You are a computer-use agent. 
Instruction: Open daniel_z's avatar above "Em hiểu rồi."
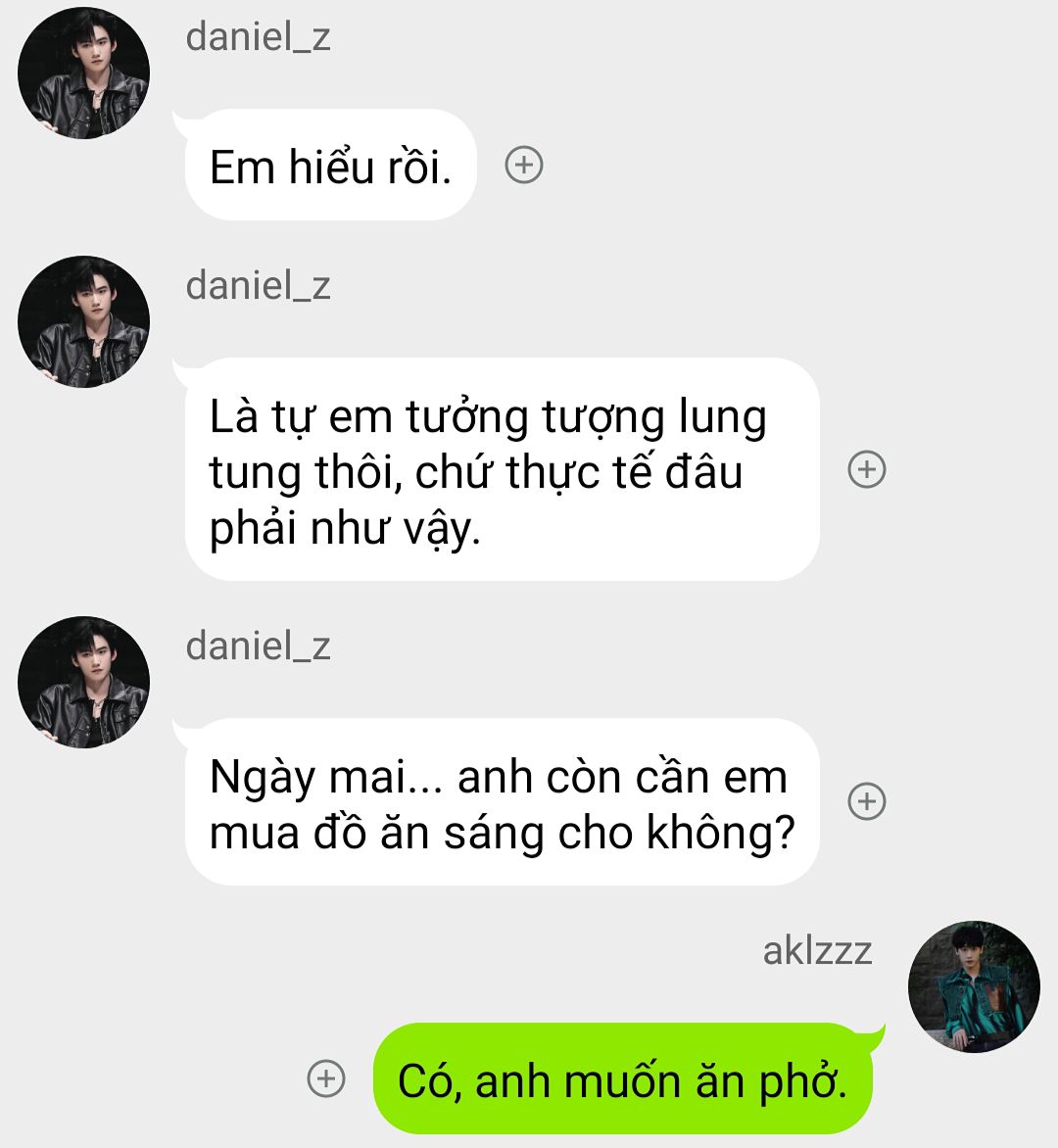(84, 72)
